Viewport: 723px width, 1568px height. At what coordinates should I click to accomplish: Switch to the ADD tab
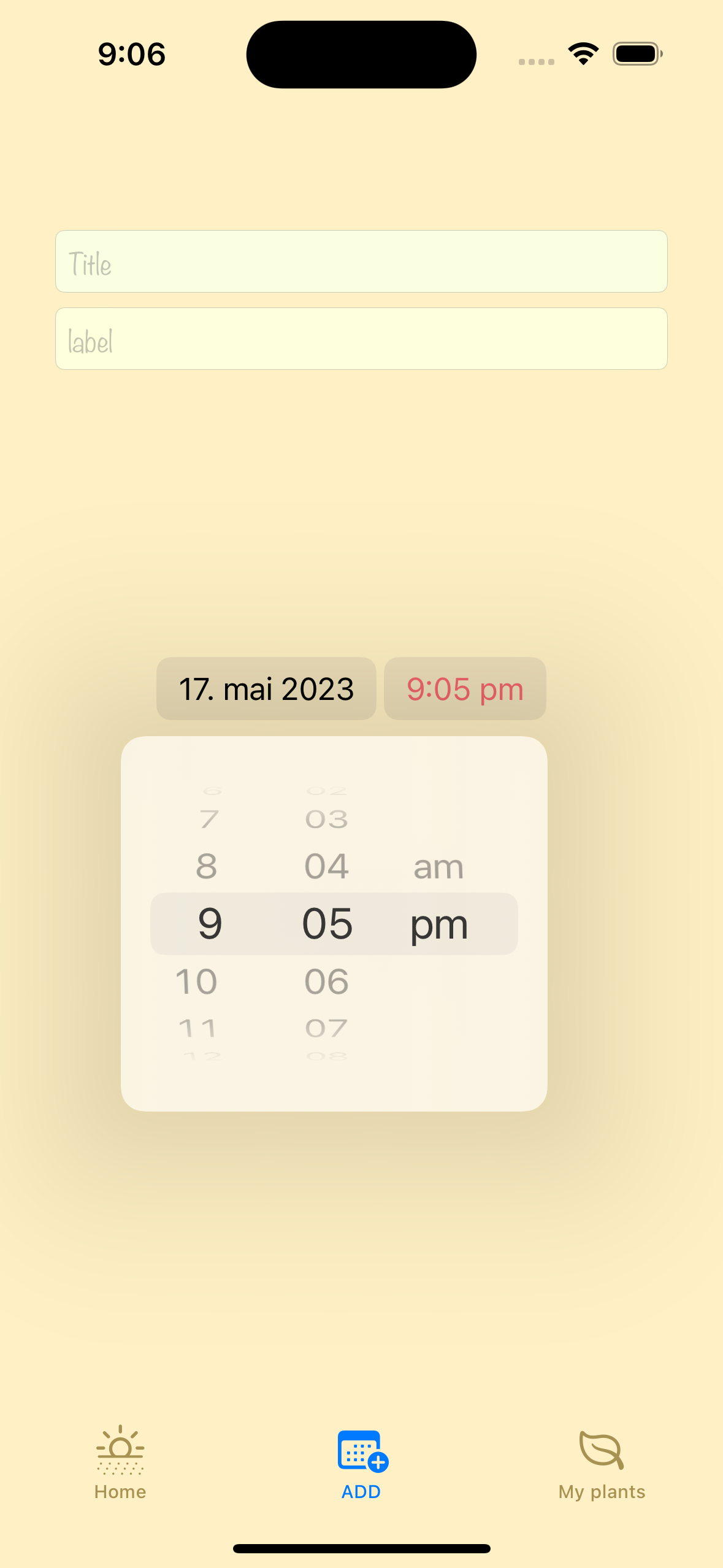(x=361, y=1463)
